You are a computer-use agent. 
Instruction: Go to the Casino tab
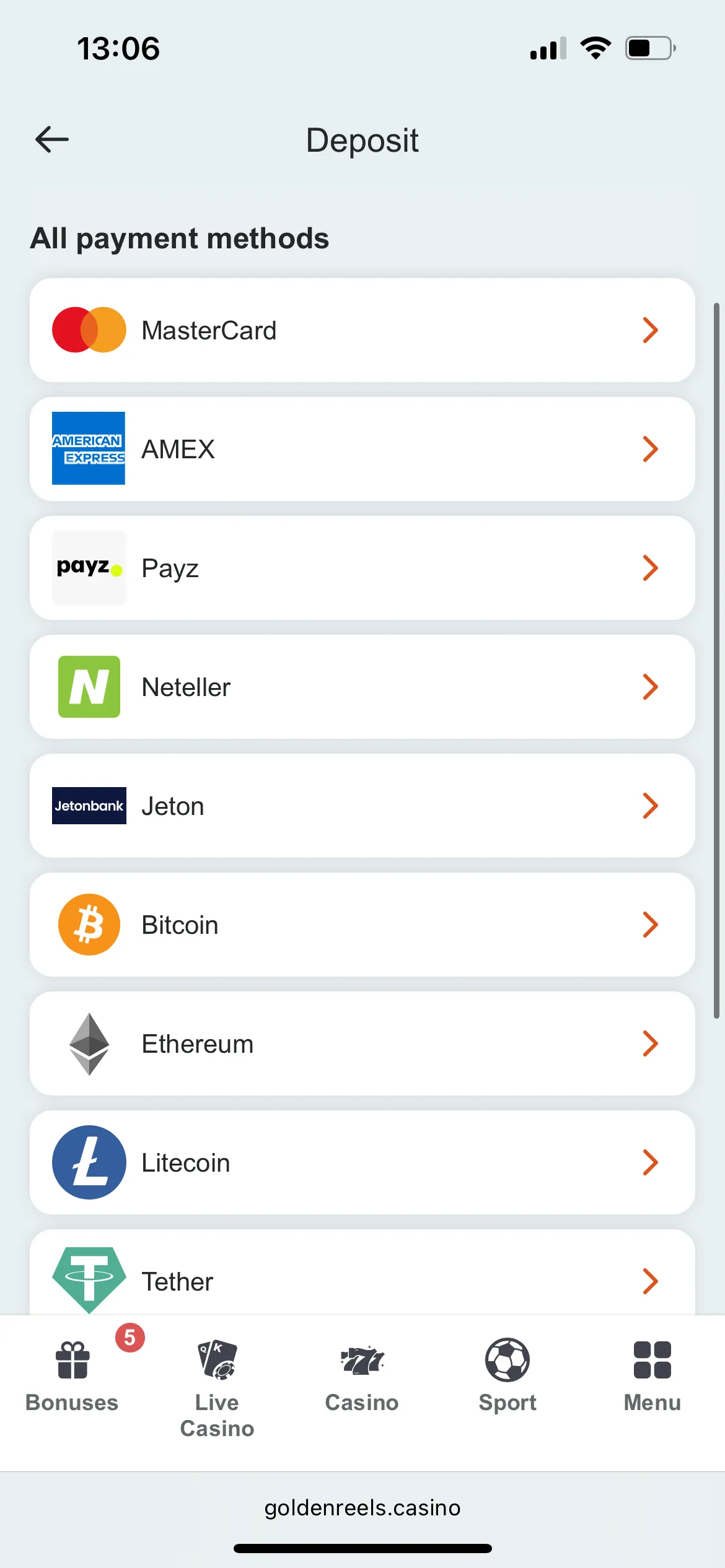(x=362, y=1375)
